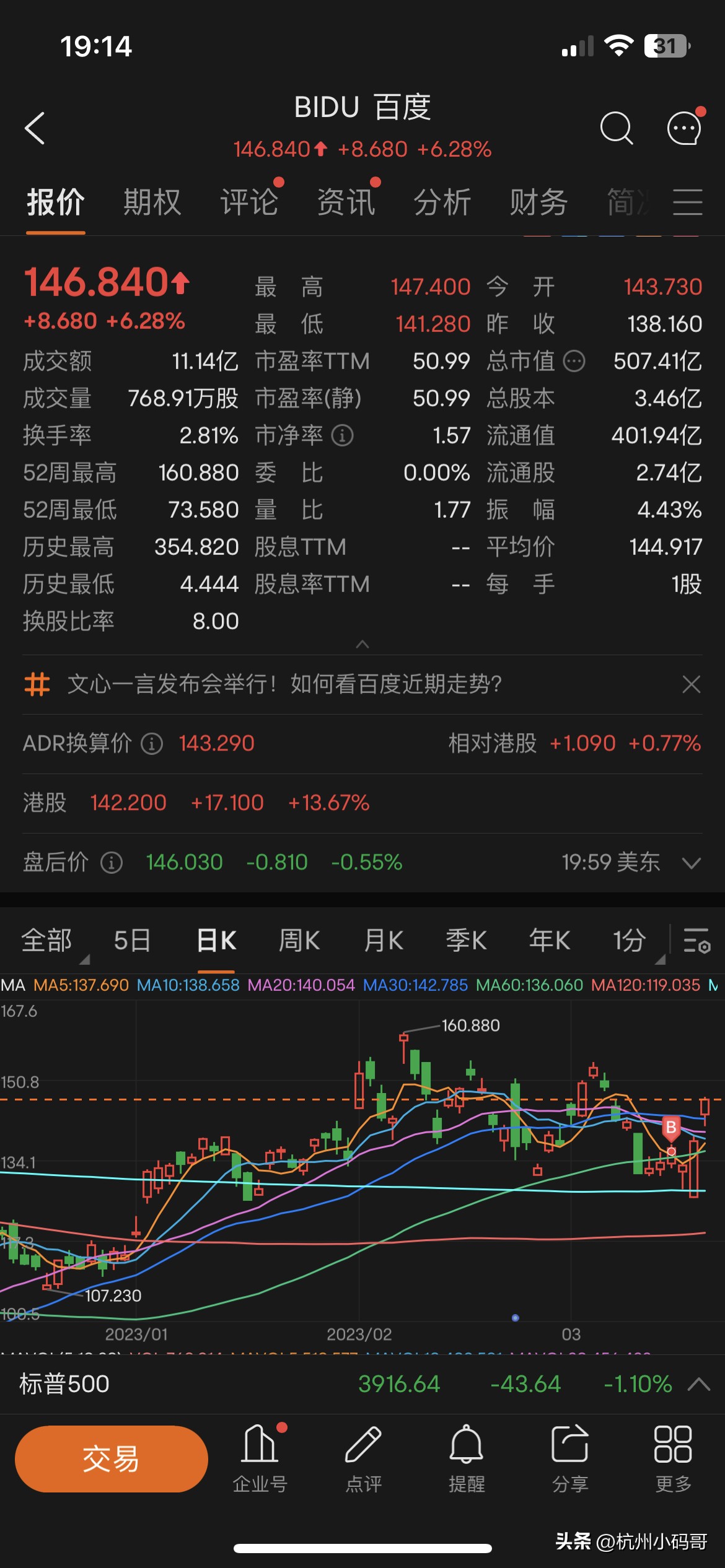Open the message bubble icon
725x1568 pixels.
click(x=684, y=128)
